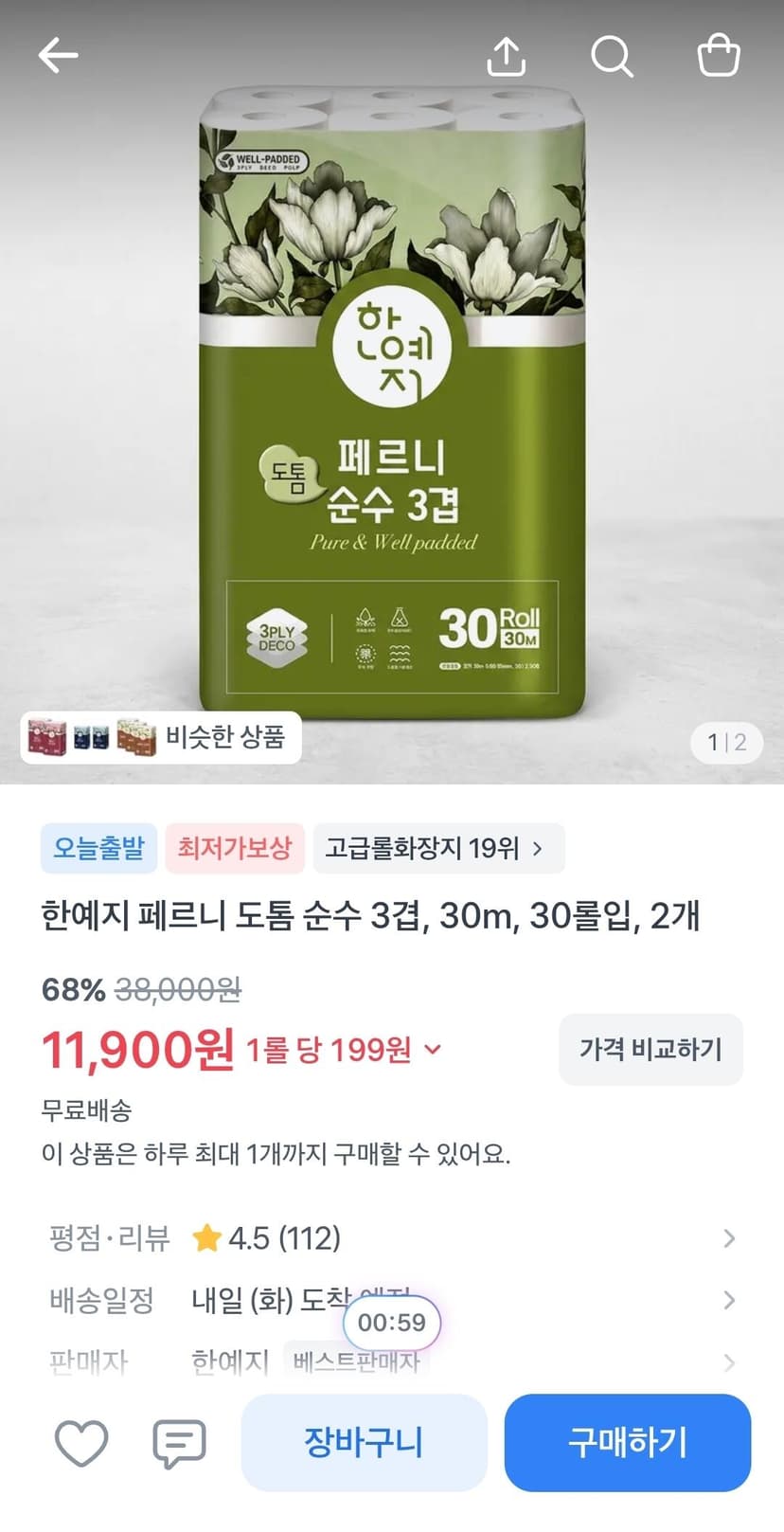Expand the 1롤 당 199원 unit price
Viewport: 784px width, 1532px height.
click(x=344, y=1050)
